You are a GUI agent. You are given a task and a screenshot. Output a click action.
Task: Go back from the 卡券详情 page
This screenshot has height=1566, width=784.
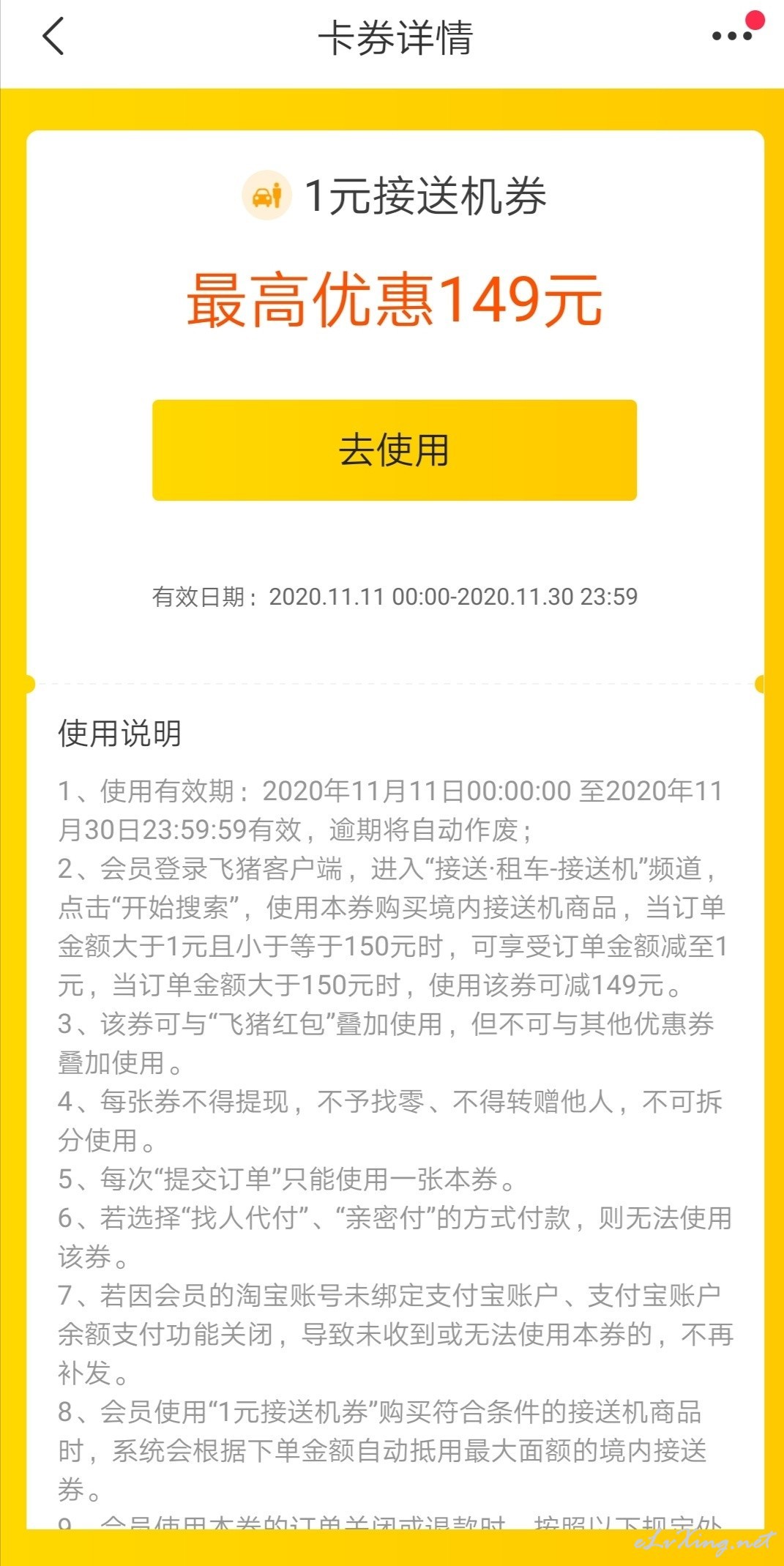click(53, 37)
